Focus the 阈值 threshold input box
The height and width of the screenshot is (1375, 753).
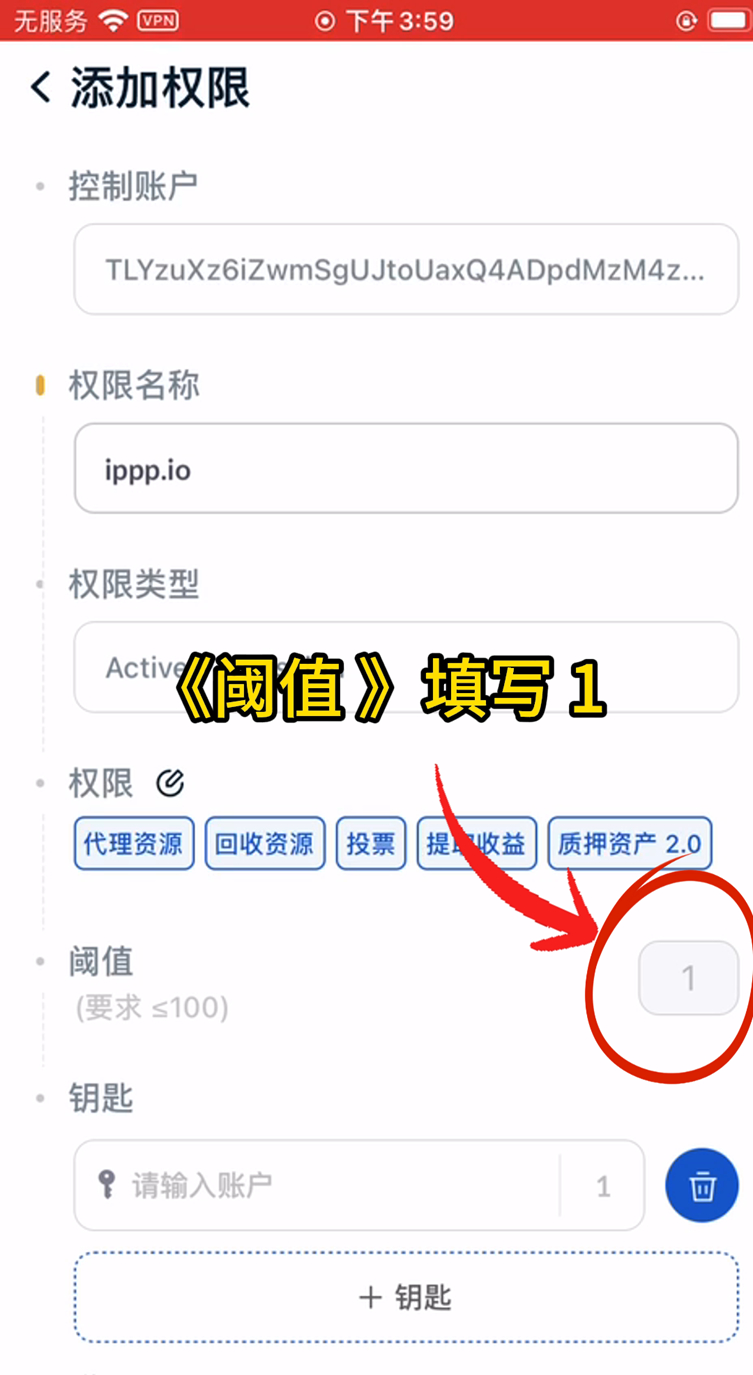point(688,978)
